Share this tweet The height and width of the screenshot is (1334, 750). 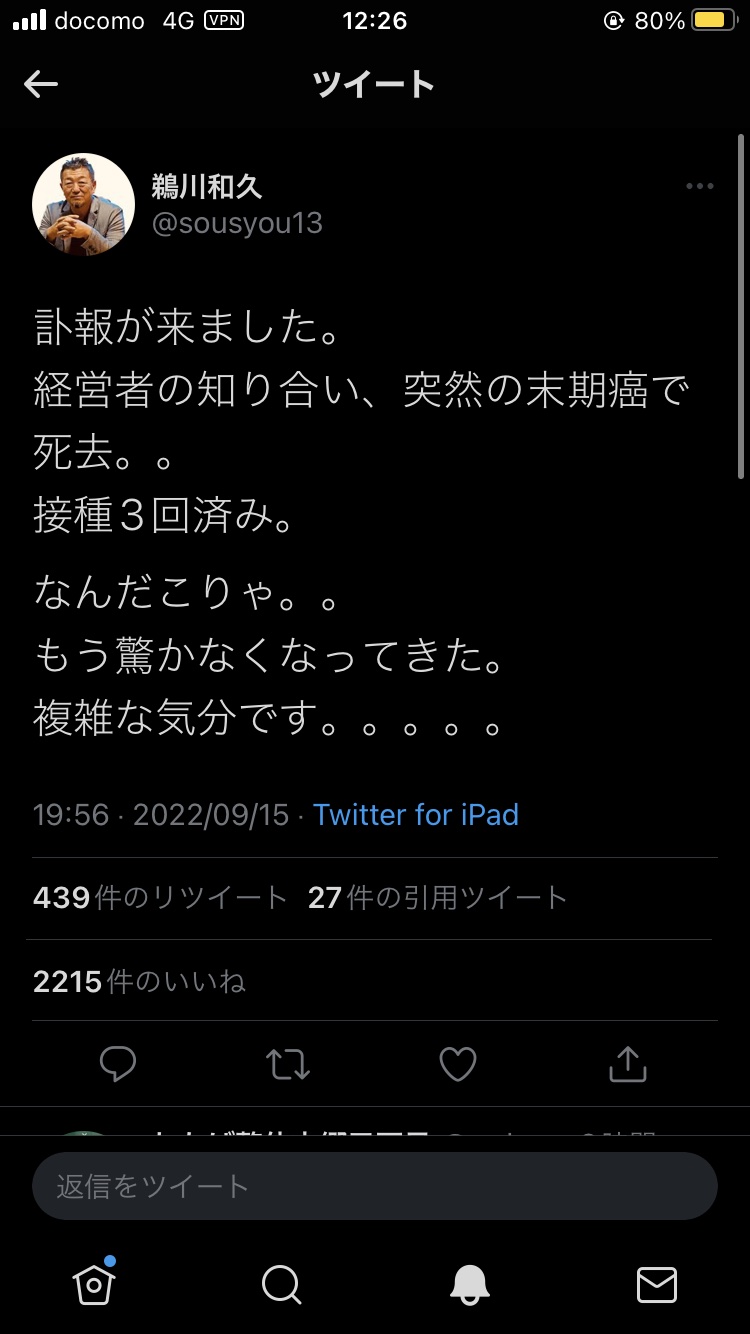coord(628,1063)
